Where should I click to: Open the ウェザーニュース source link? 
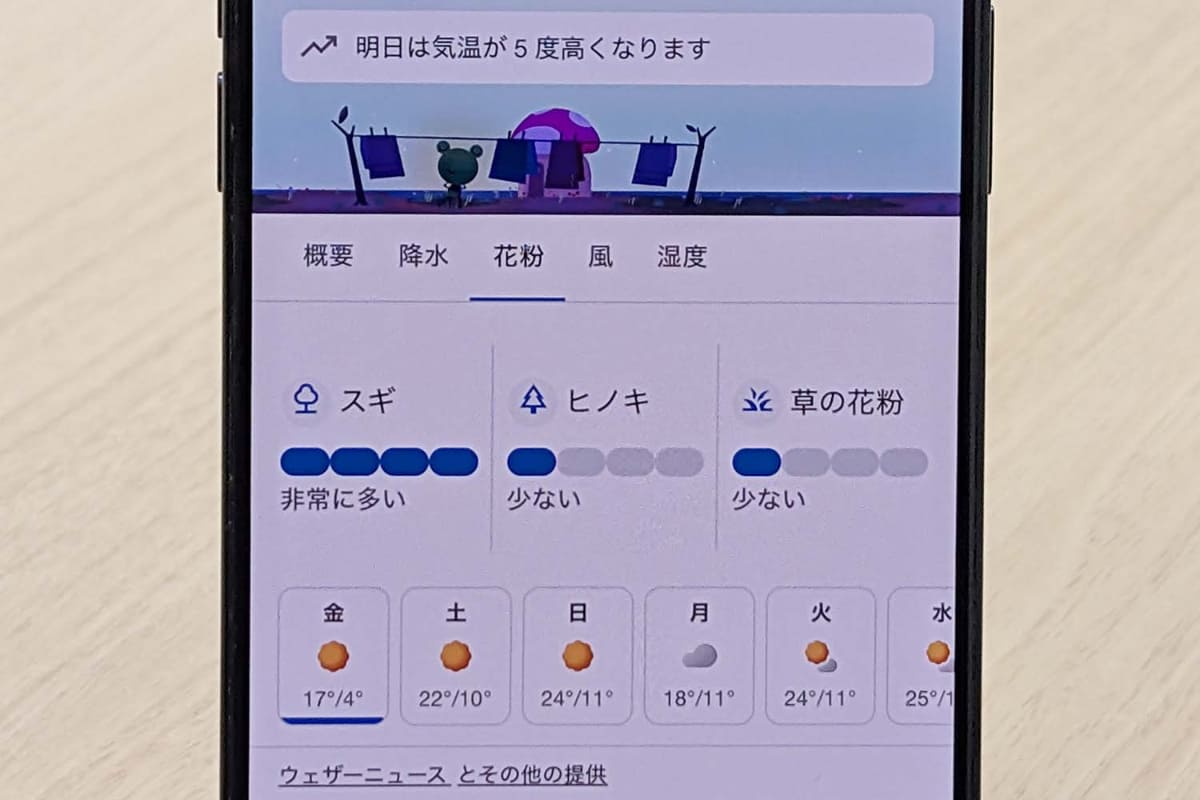pyautogui.click(x=363, y=775)
